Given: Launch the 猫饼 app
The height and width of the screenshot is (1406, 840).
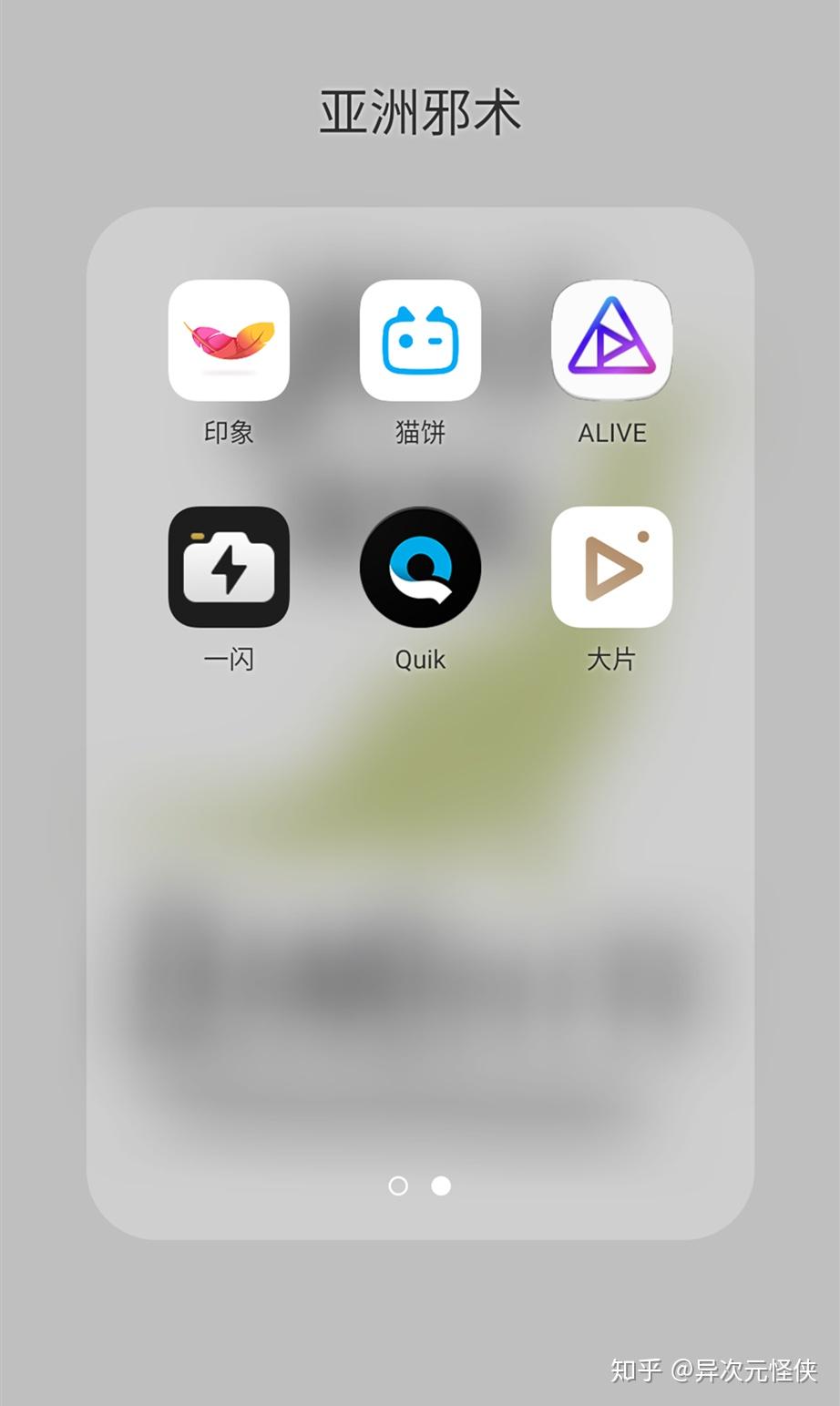Looking at the screenshot, I should (420, 341).
